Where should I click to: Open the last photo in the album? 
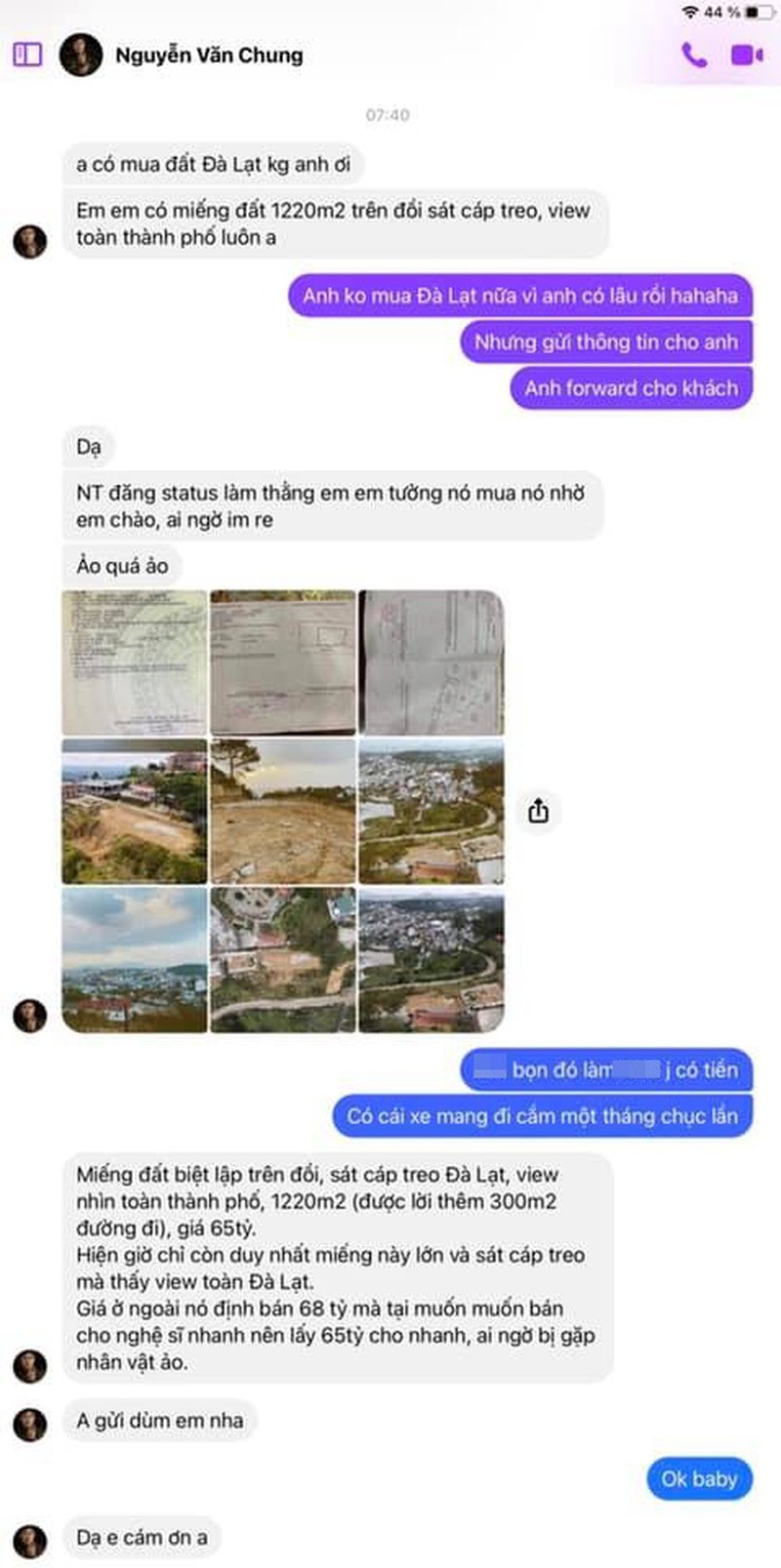click(432, 959)
